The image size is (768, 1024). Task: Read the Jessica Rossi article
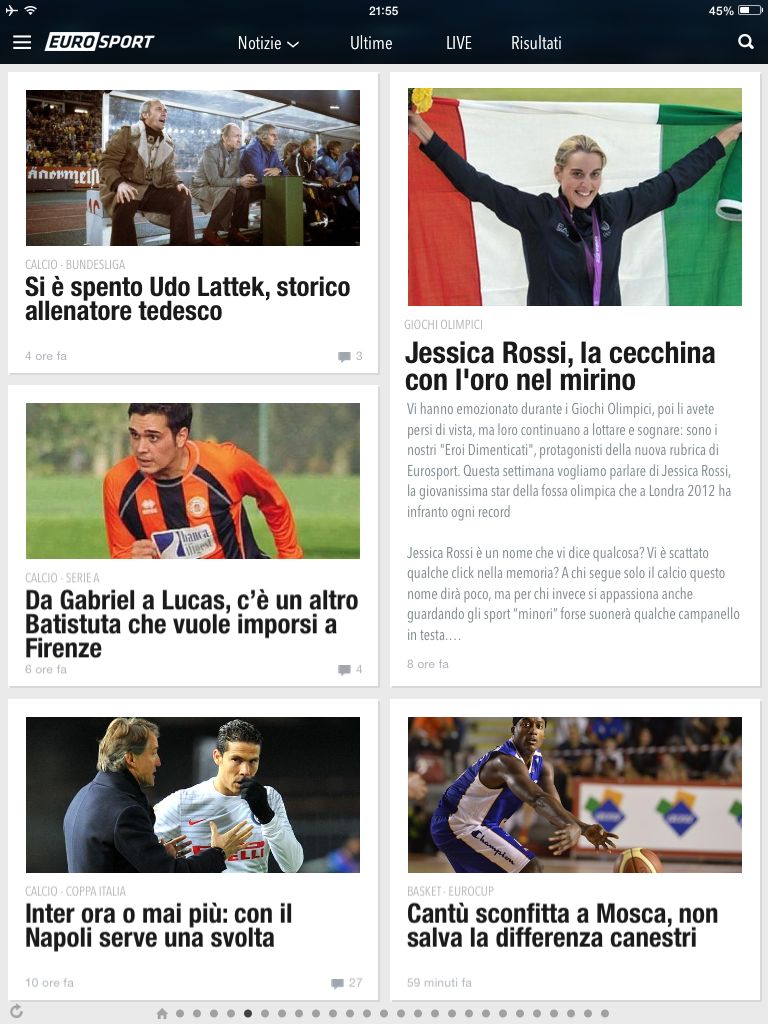560,366
